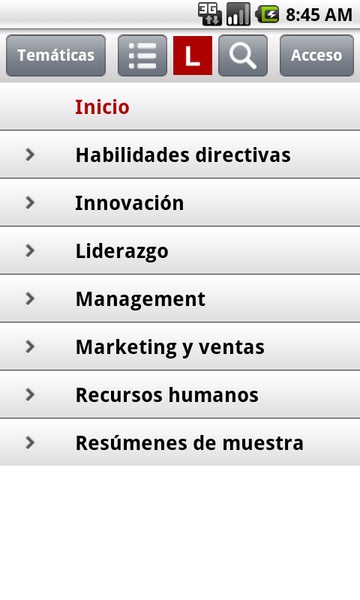Select the Innovación category
This screenshot has height=600, width=360.
(180, 203)
